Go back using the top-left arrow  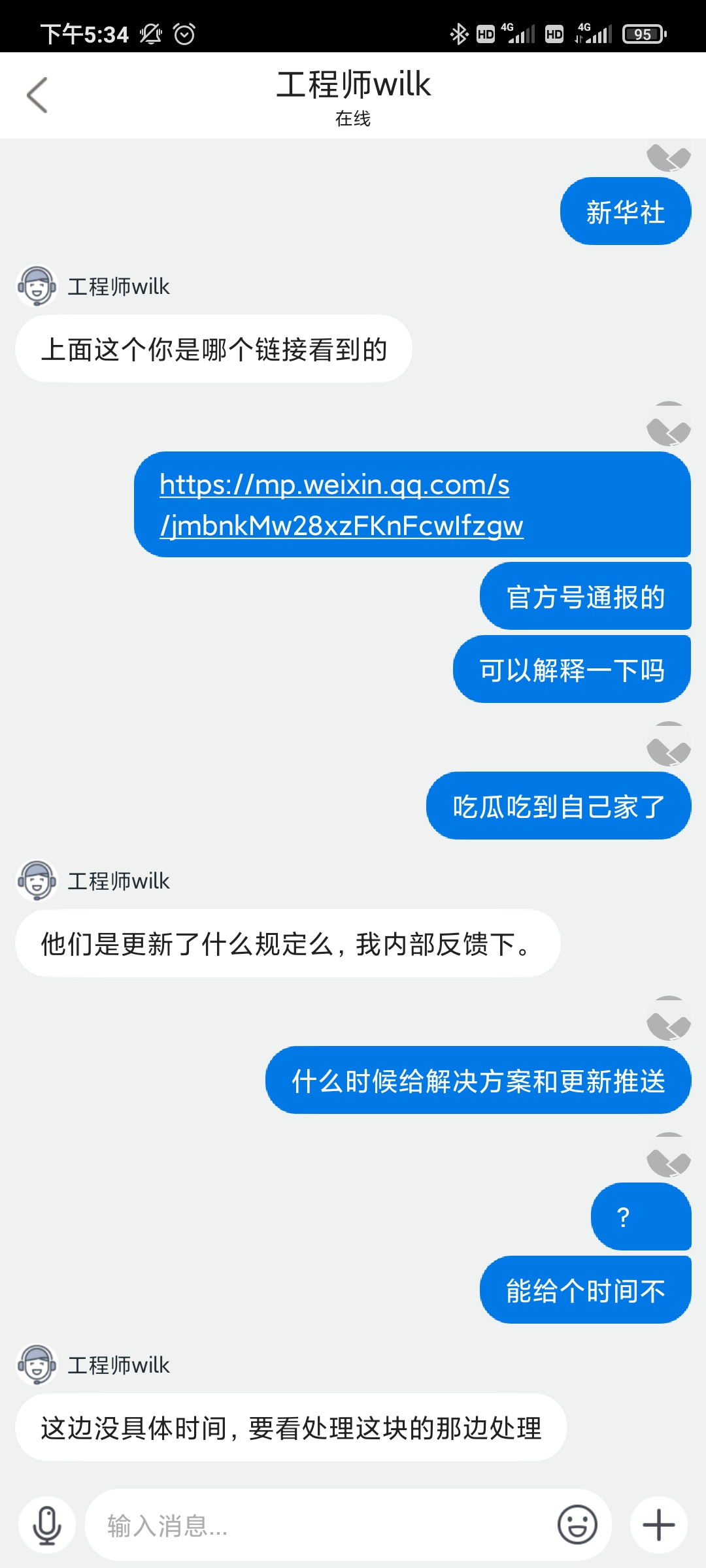(x=37, y=95)
